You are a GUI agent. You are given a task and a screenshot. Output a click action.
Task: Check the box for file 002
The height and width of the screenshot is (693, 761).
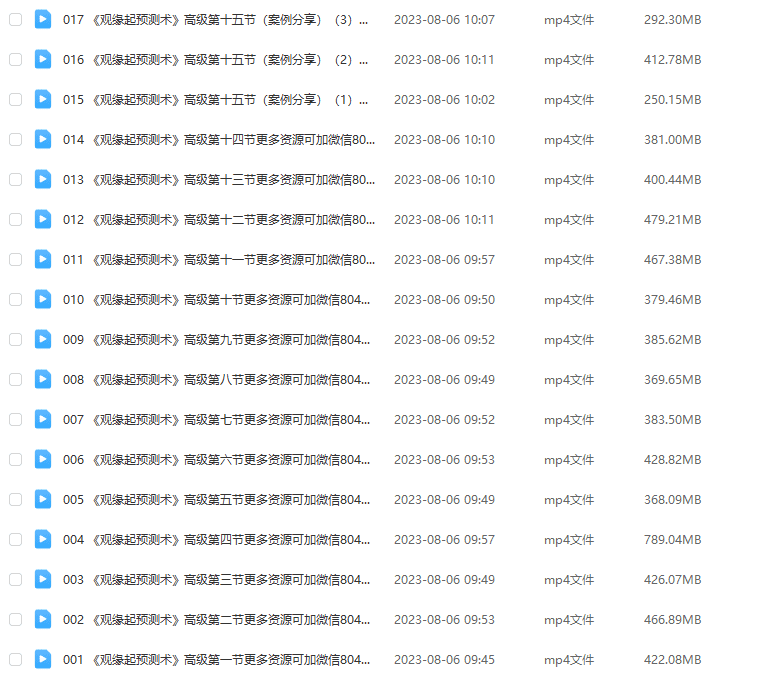tap(15, 620)
